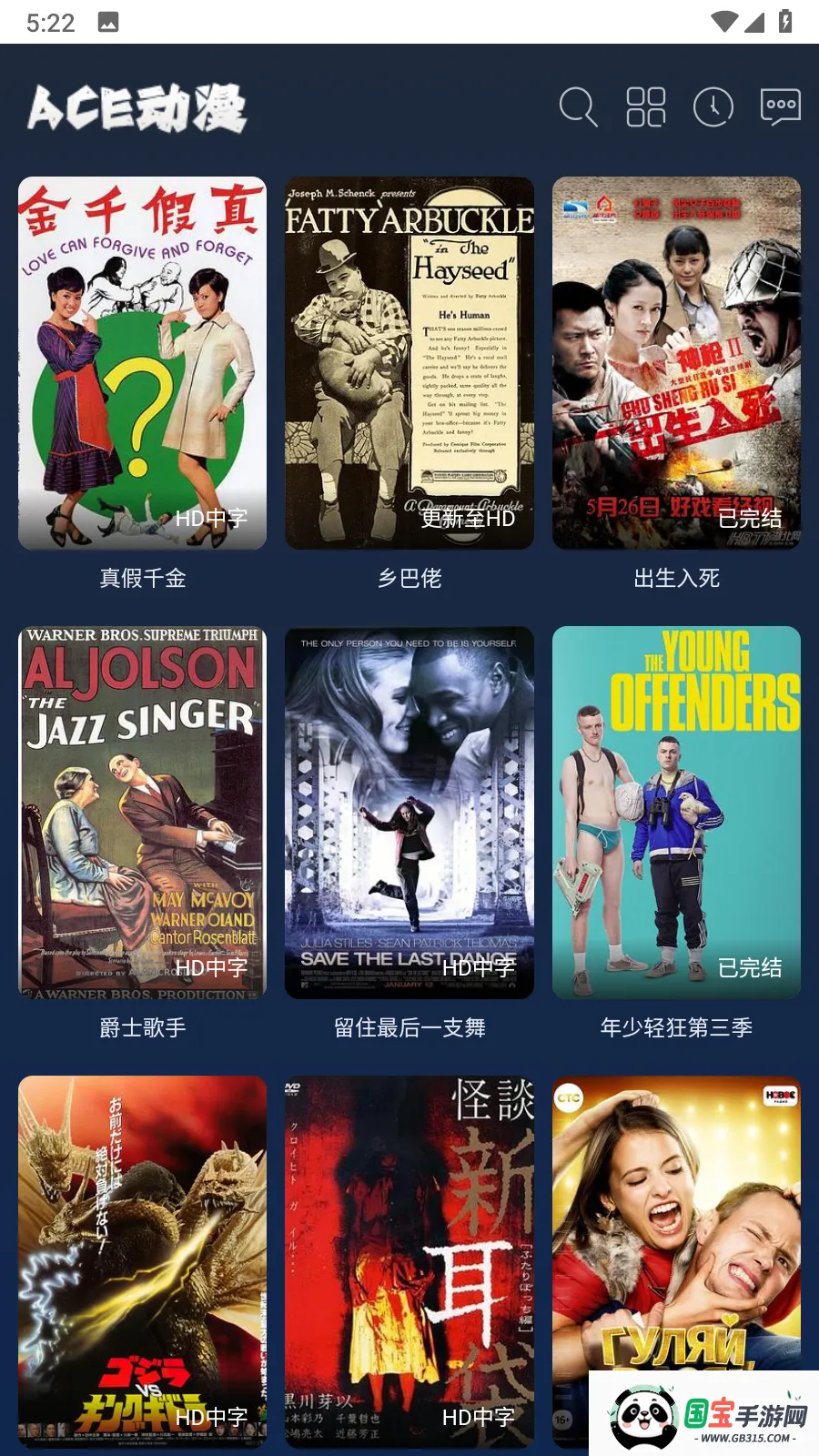Open the search function

(577, 106)
